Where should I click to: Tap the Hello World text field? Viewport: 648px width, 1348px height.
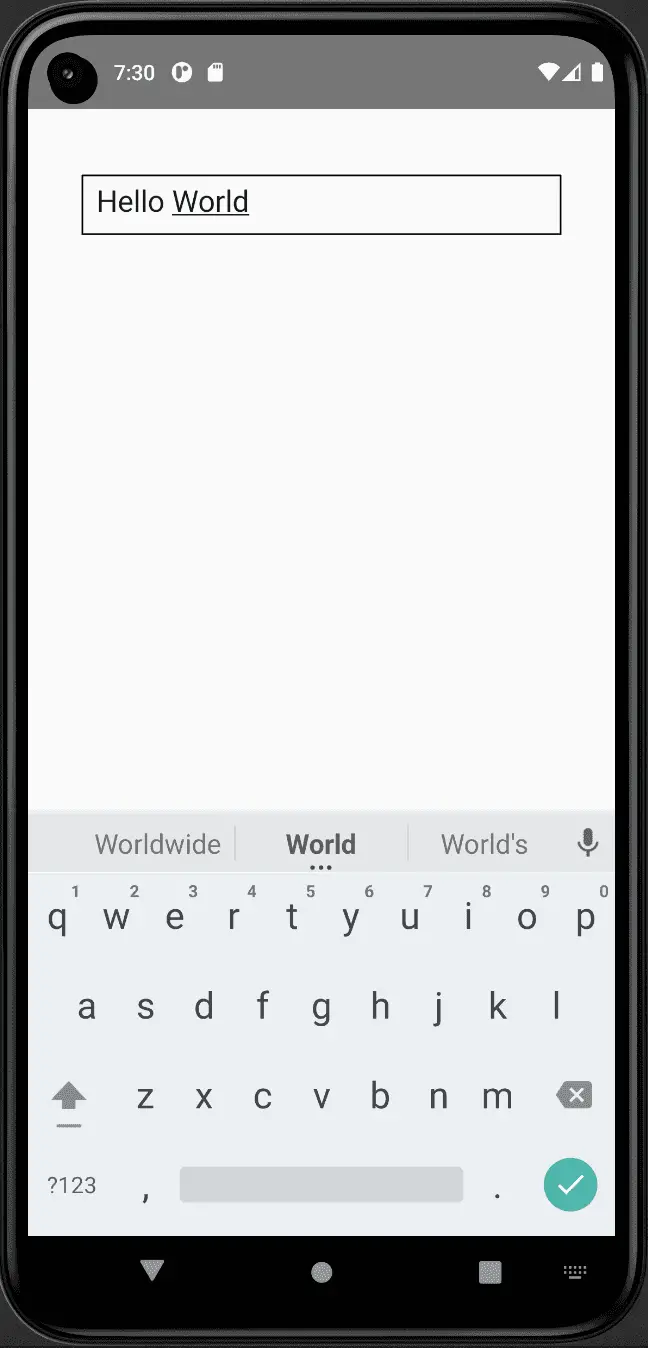click(x=321, y=204)
